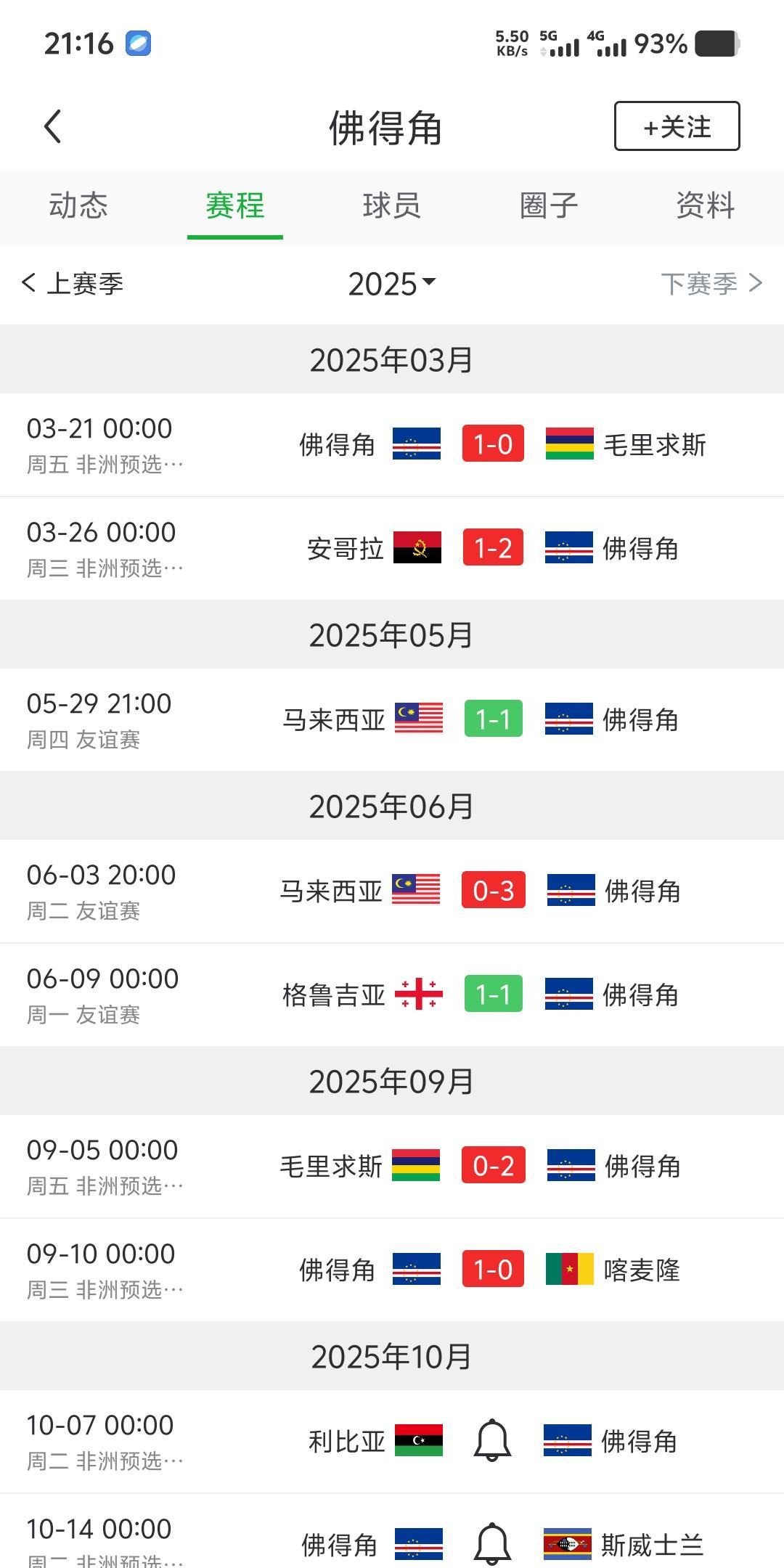Image resolution: width=784 pixels, height=1568 pixels.
Task: Open the 格鲁吉亚 vs 佛得角 friendly
Action: [x=392, y=995]
